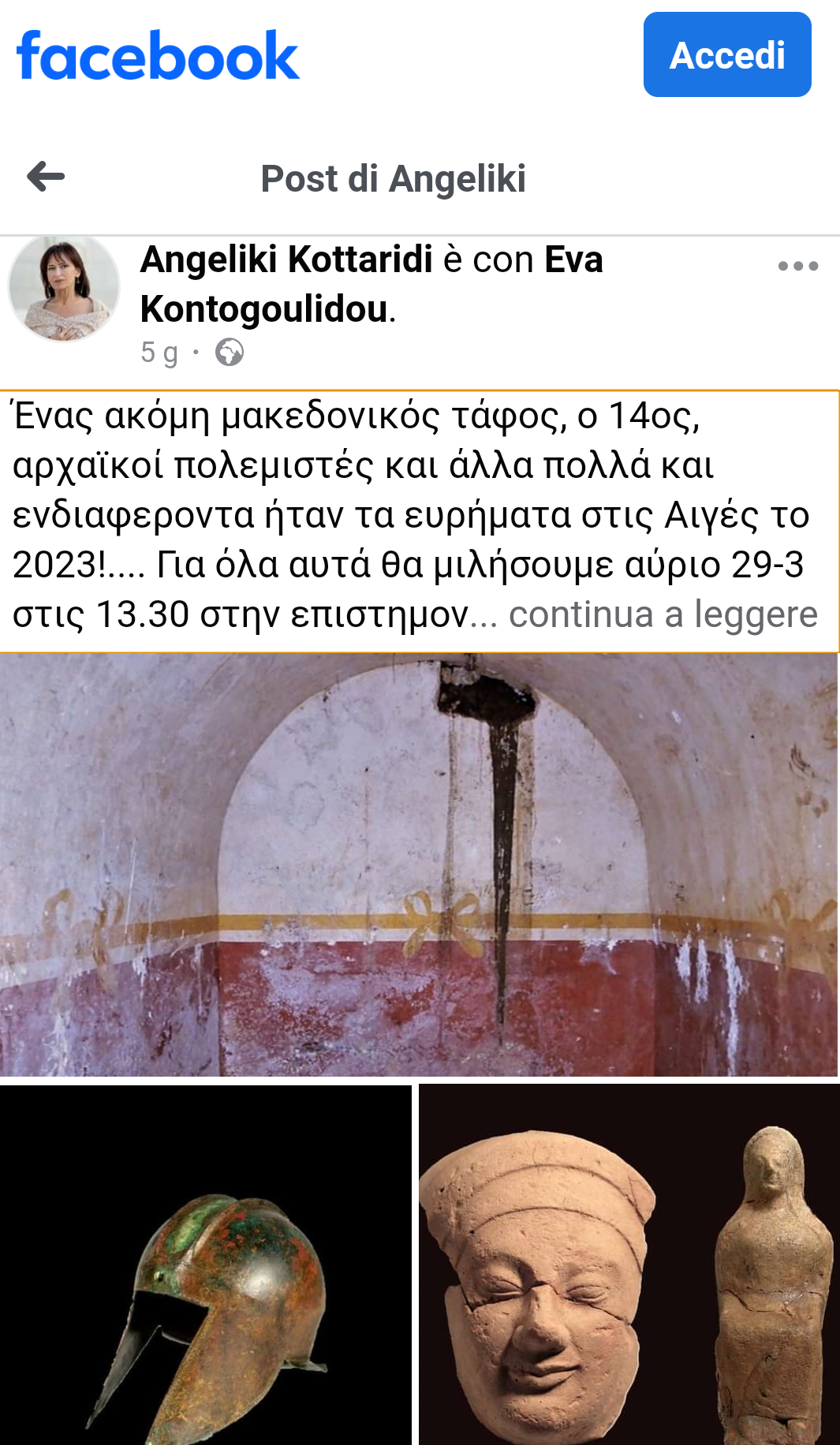Open the painted tomb wall photo
The height and width of the screenshot is (1445, 840).
[419, 865]
